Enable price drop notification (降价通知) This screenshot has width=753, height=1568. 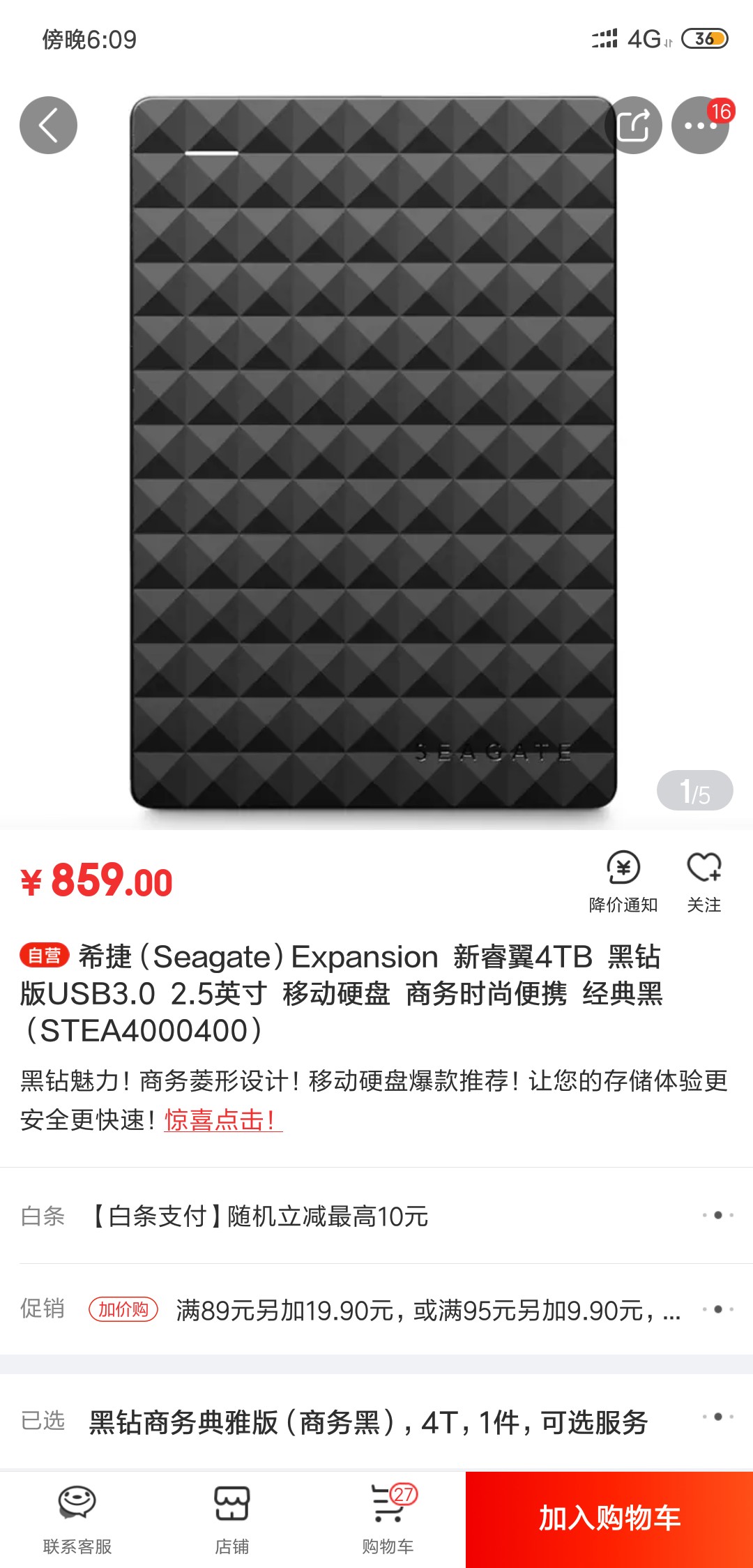pos(623,882)
